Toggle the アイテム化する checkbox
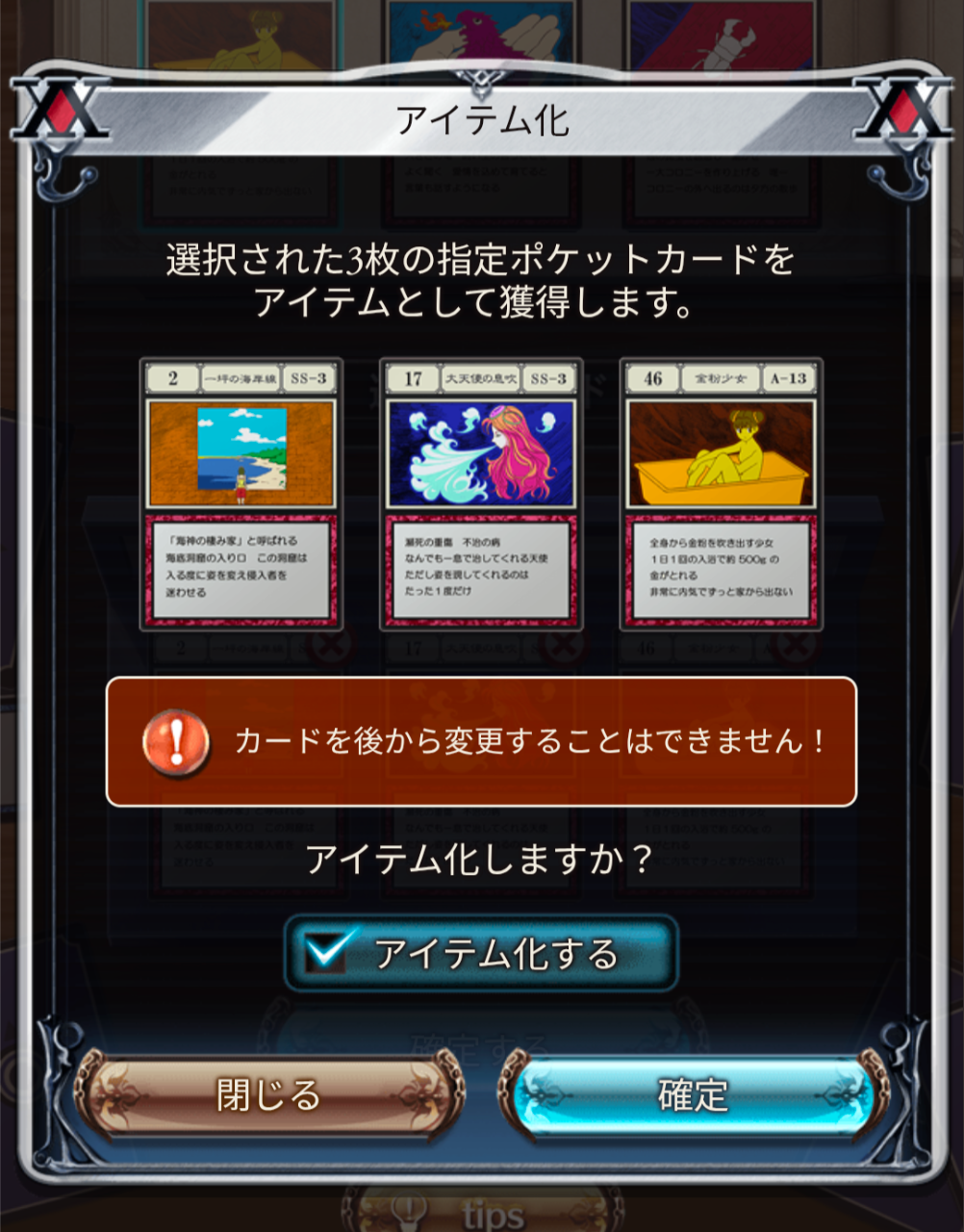This screenshot has width=964, height=1232. pos(329,952)
